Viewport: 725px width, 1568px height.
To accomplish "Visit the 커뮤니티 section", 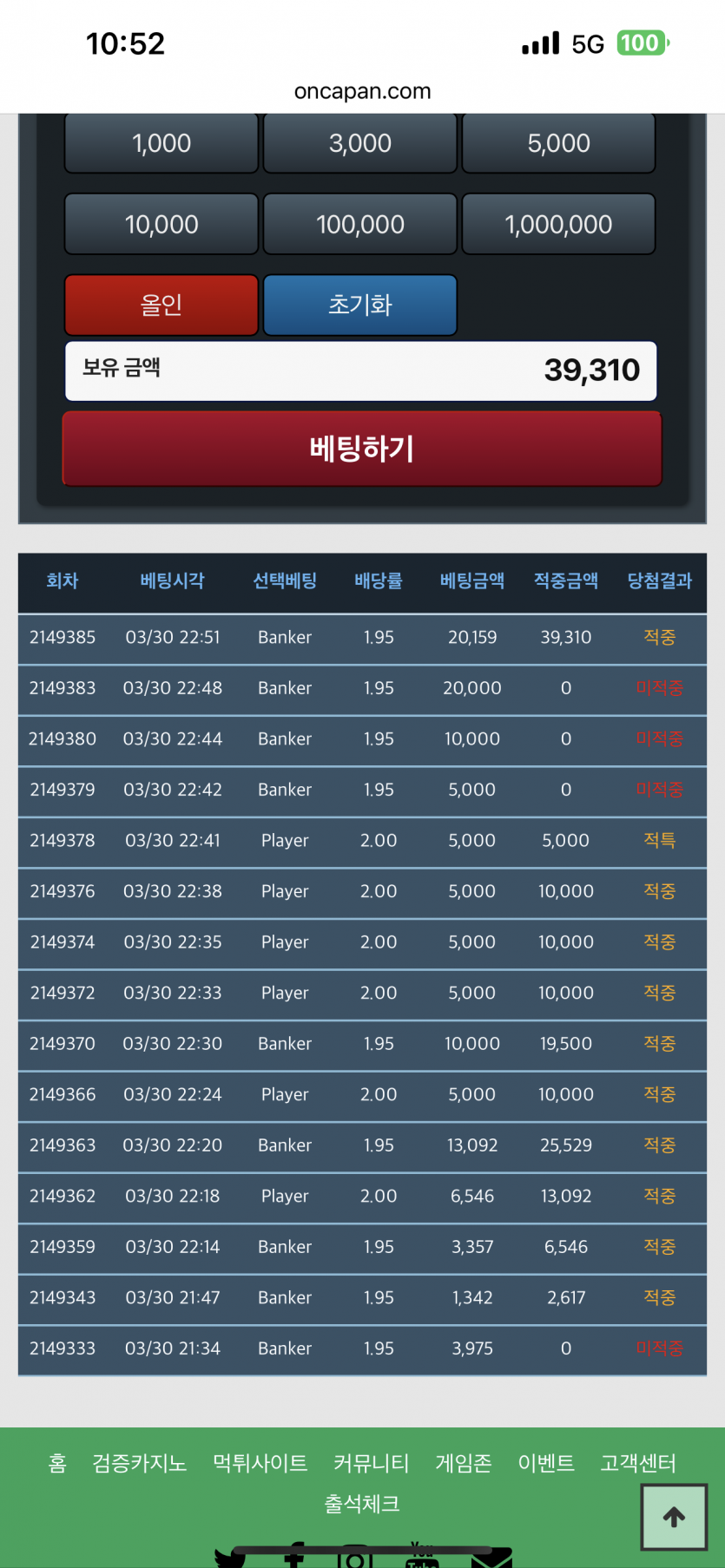I will pyautogui.click(x=371, y=1463).
